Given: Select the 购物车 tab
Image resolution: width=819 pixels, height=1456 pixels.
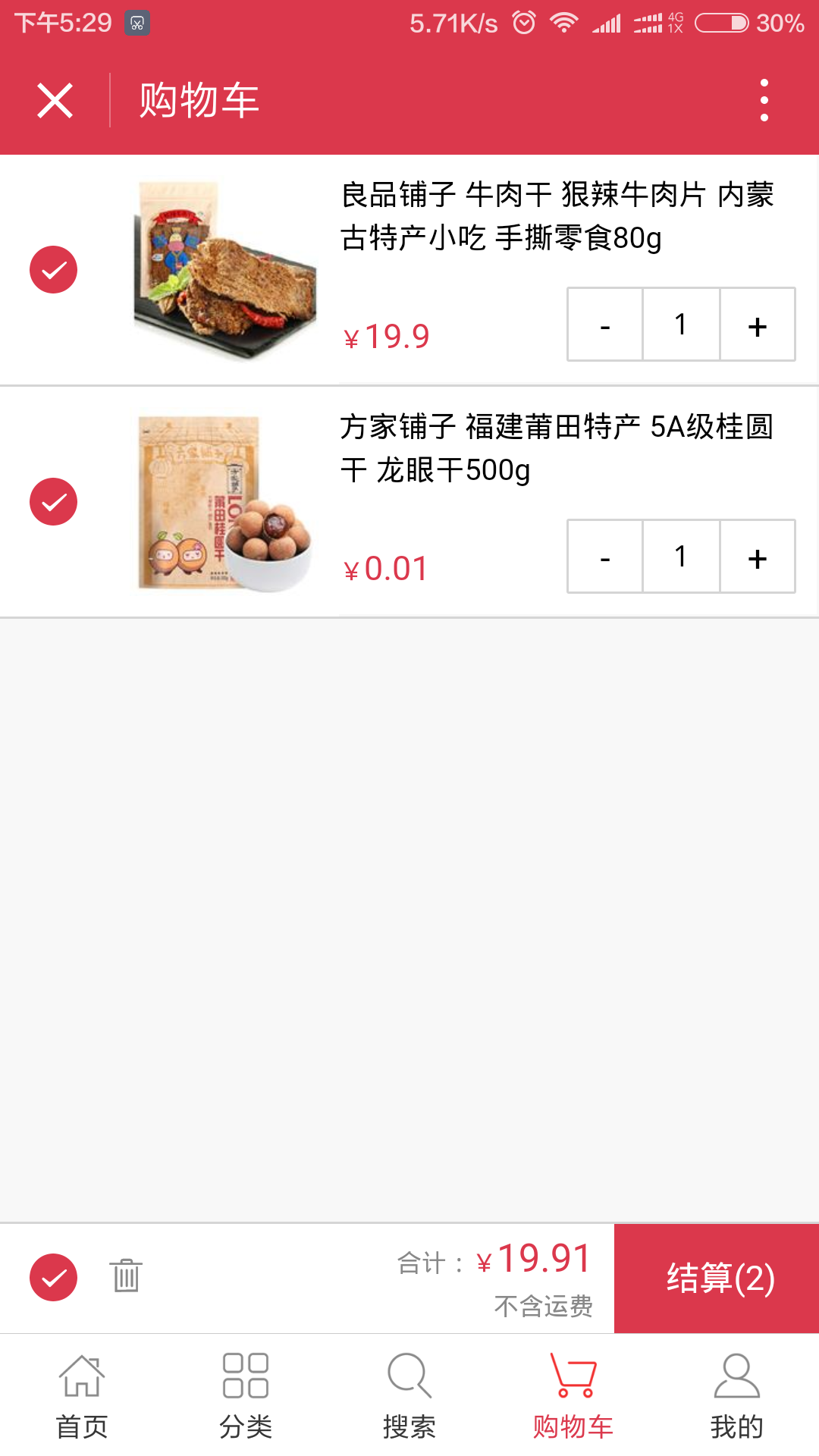Looking at the screenshot, I should [573, 1395].
